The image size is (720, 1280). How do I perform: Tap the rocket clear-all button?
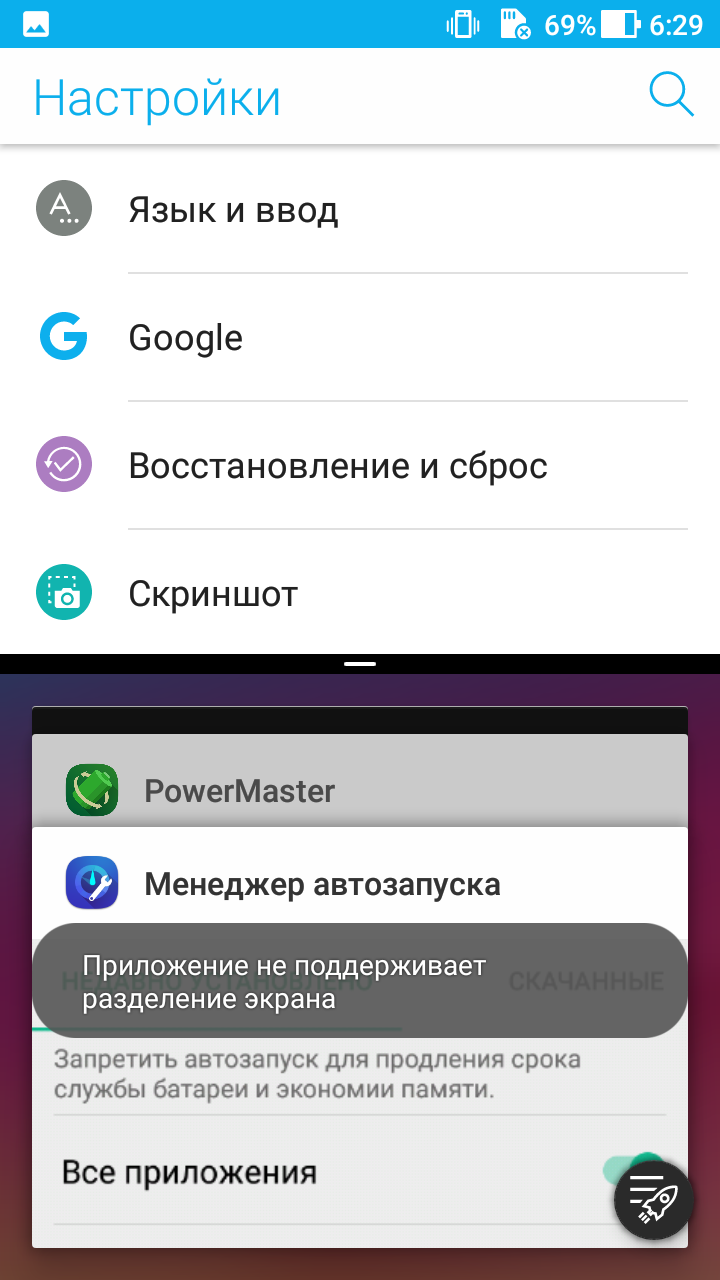click(x=654, y=1200)
